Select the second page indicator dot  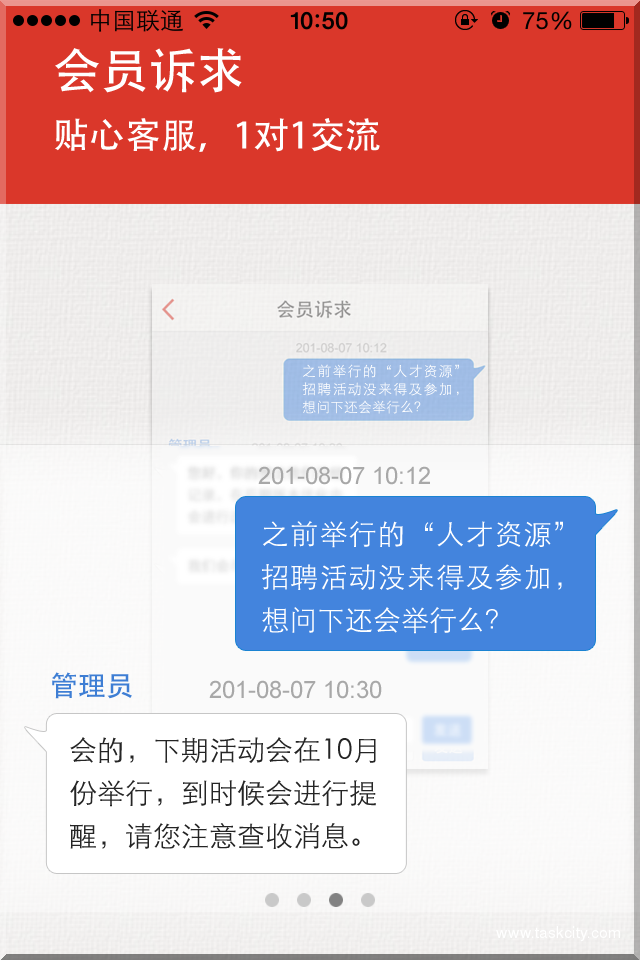pos(304,900)
